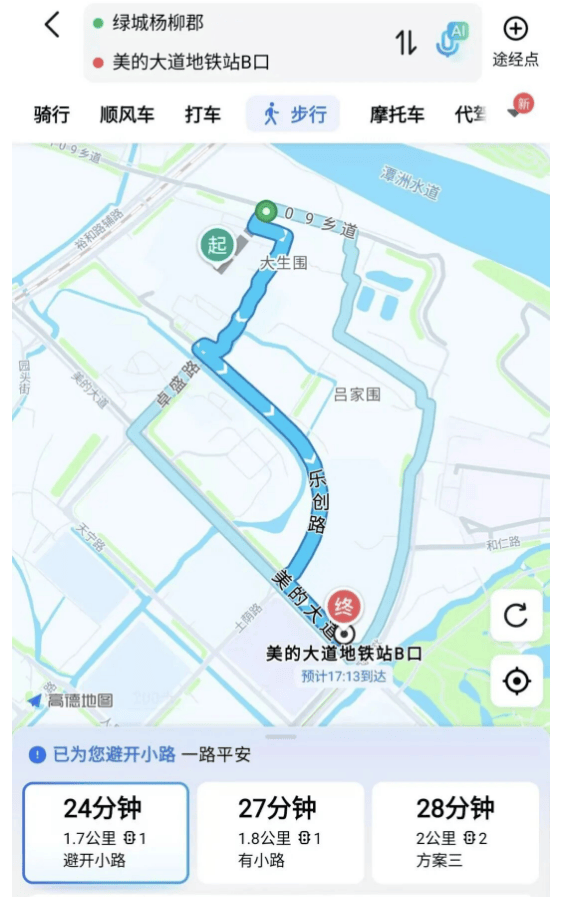Edit the starting point 绿城杨柳郡
The image size is (572, 897).
tap(158, 23)
